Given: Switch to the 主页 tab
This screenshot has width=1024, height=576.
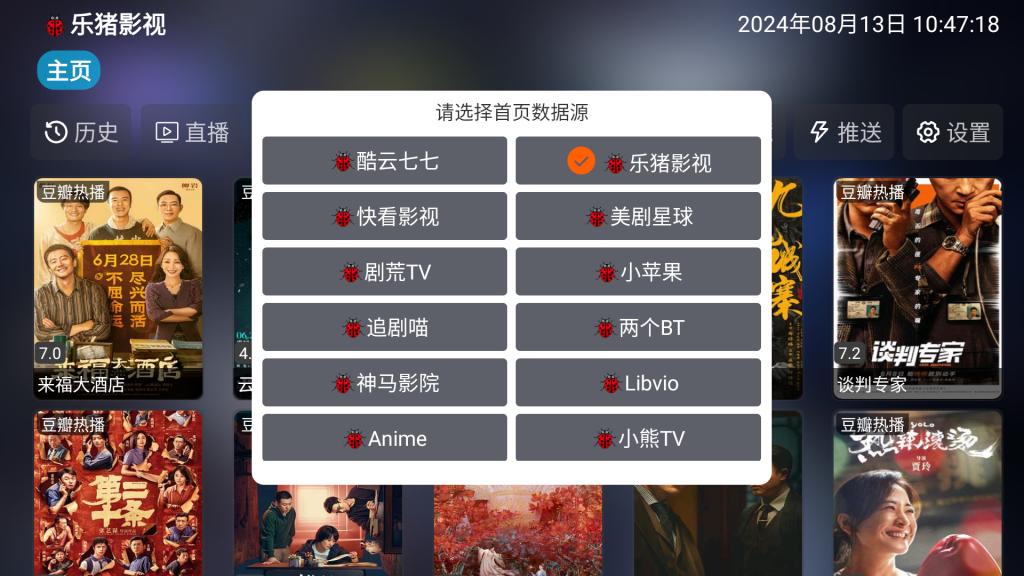Looking at the screenshot, I should click(69, 71).
